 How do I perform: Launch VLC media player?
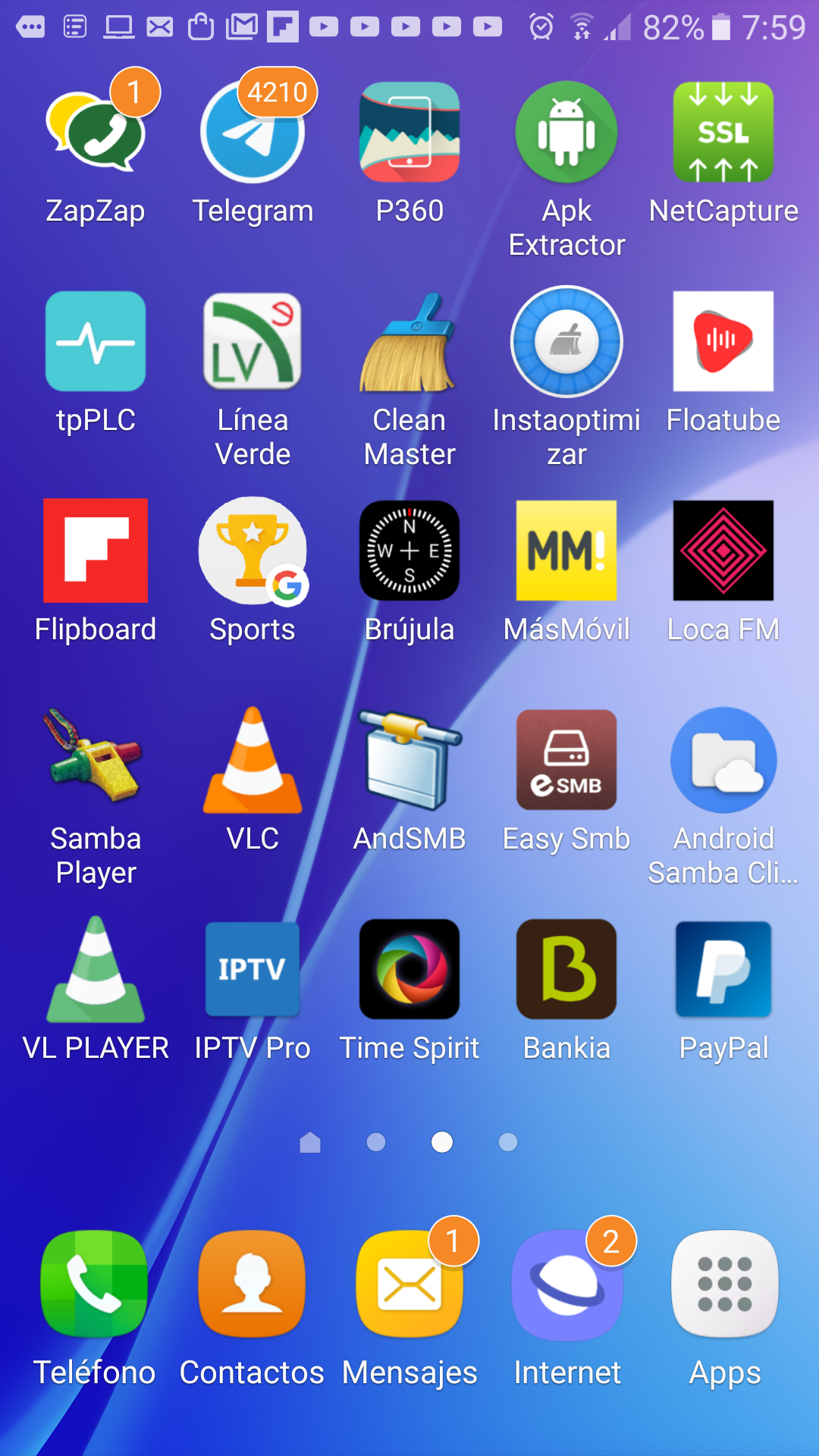coord(253,761)
